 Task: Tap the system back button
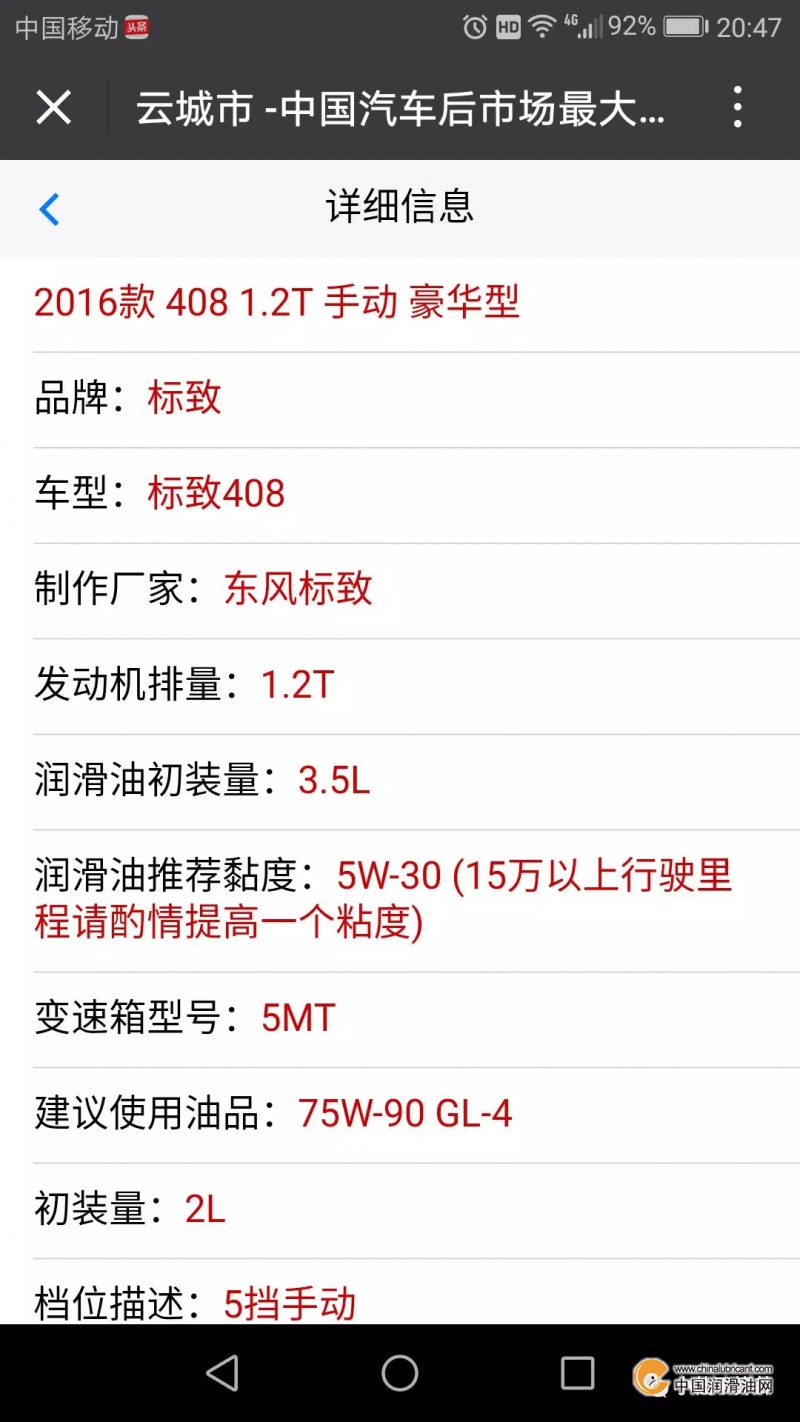222,1373
